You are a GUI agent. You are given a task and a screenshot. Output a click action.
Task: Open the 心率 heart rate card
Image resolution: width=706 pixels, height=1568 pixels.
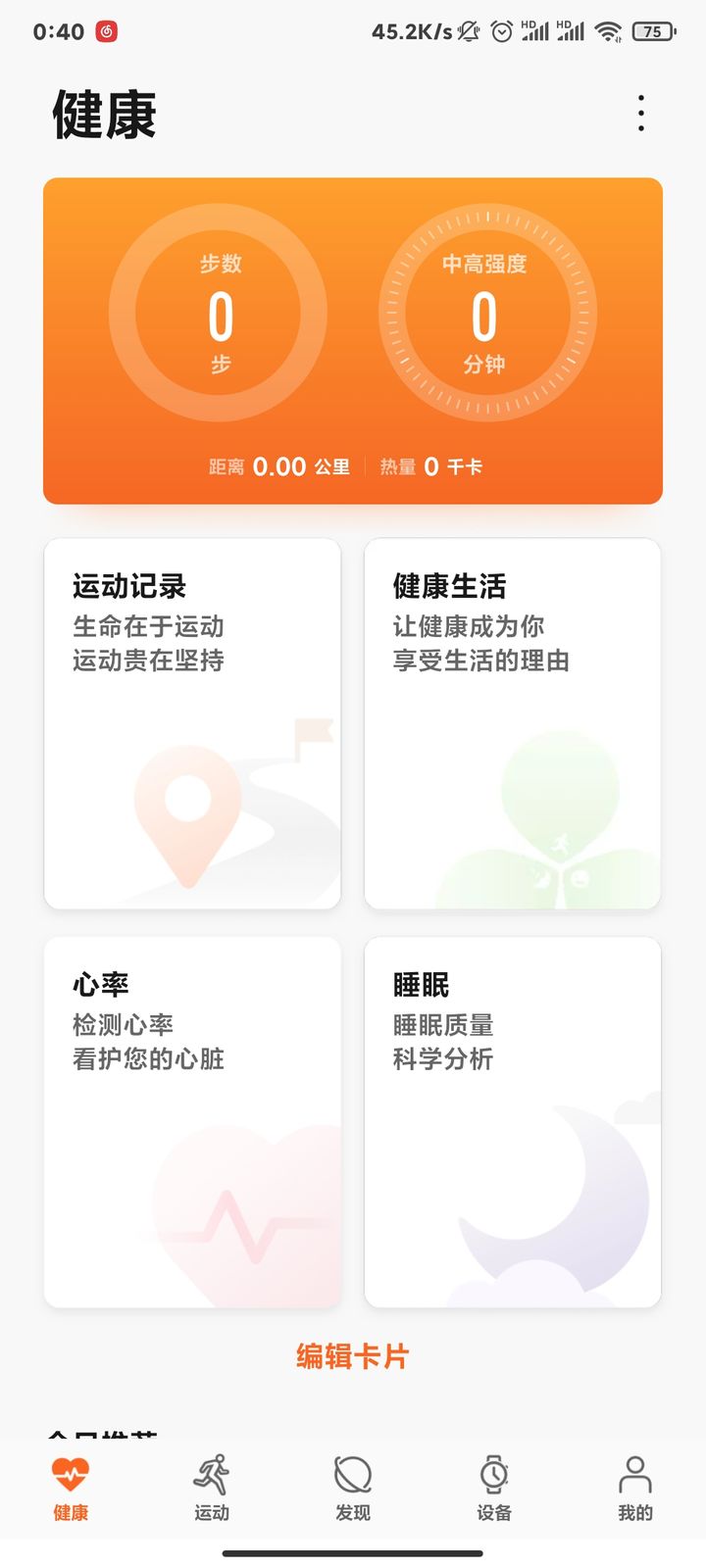192,1122
